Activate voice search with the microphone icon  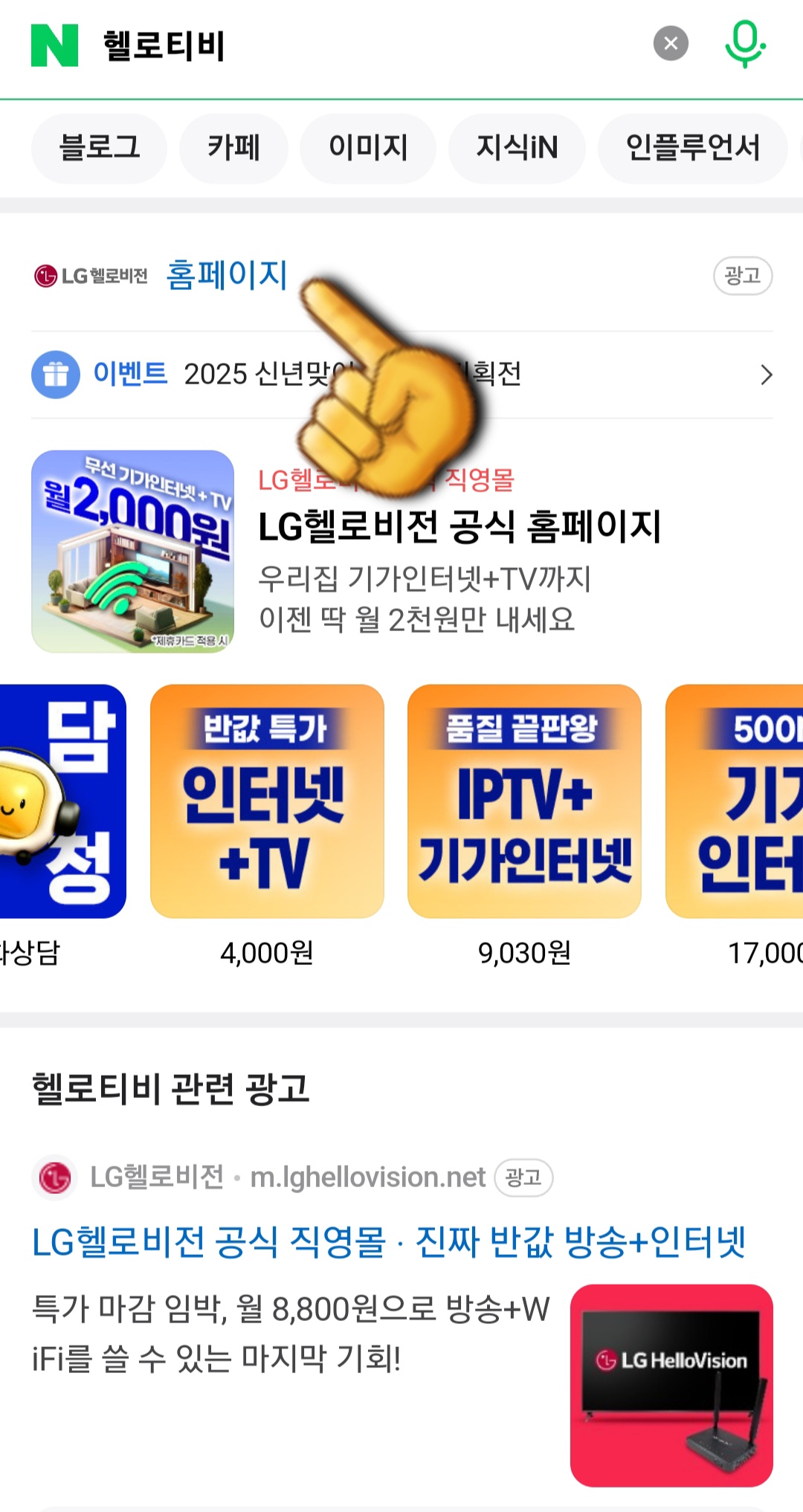pyautogui.click(x=746, y=43)
